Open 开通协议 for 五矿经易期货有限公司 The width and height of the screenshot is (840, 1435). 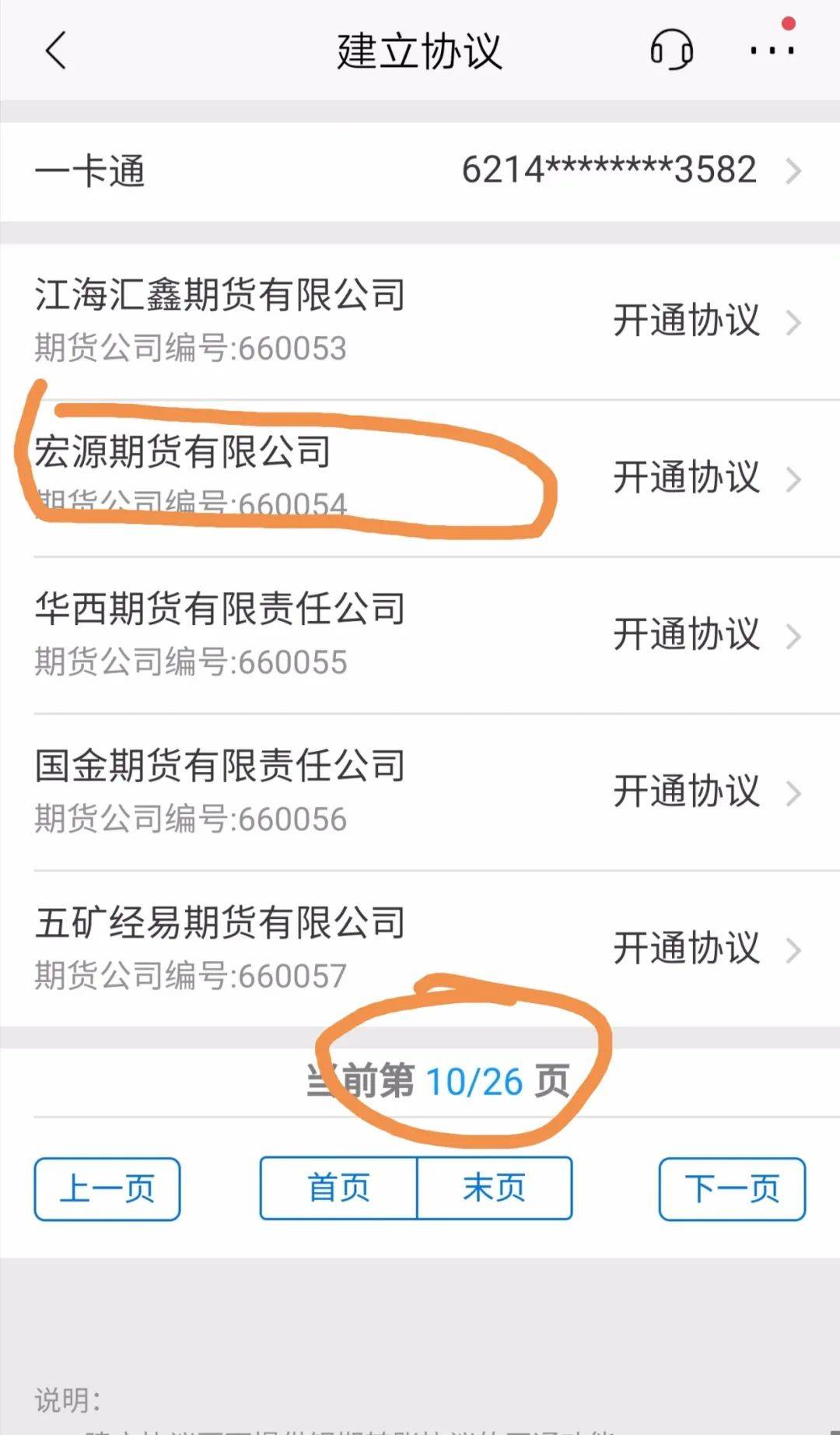(x=706, y=949)
